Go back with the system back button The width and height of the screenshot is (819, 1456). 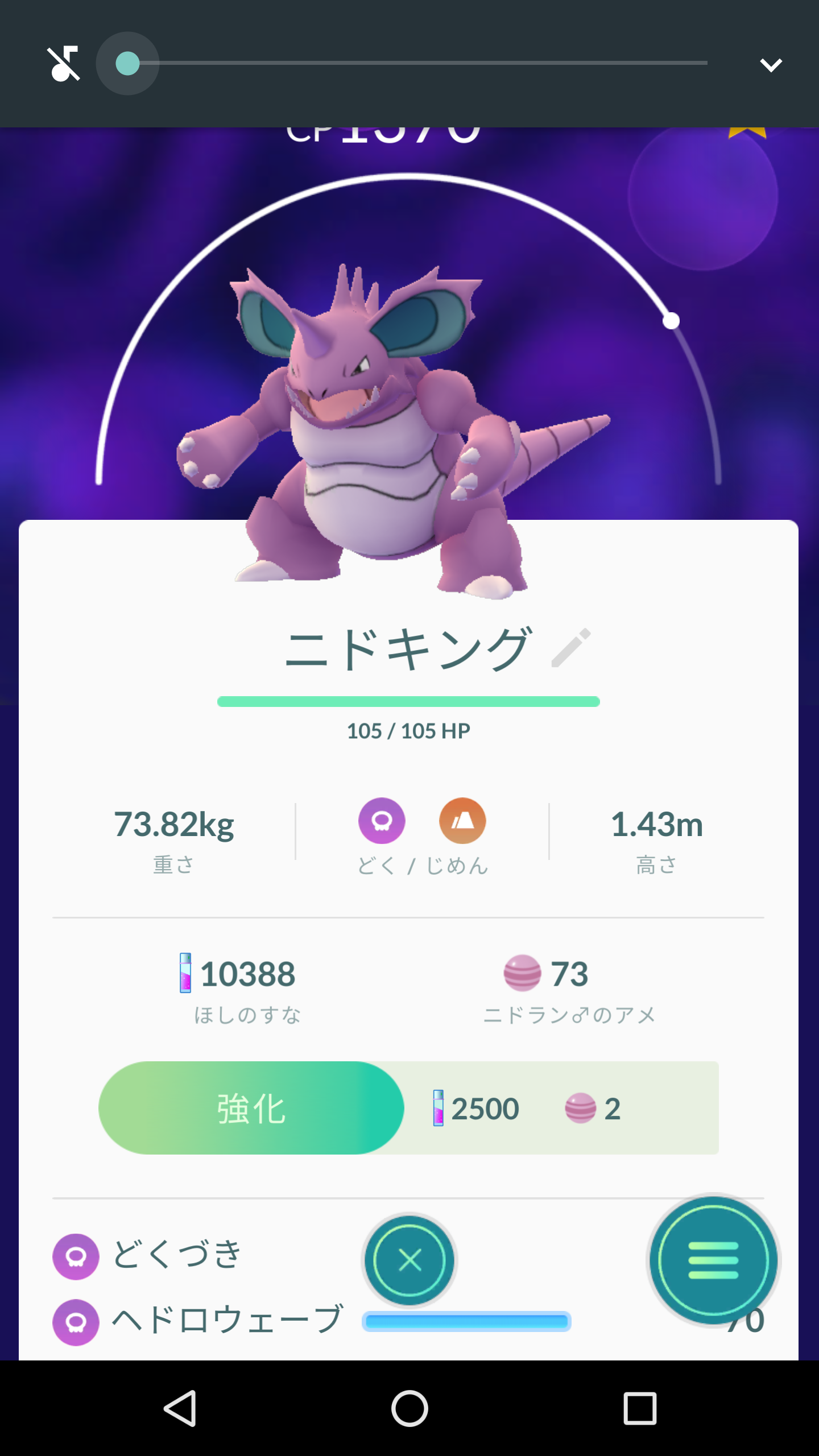[x=181, y=1408]
